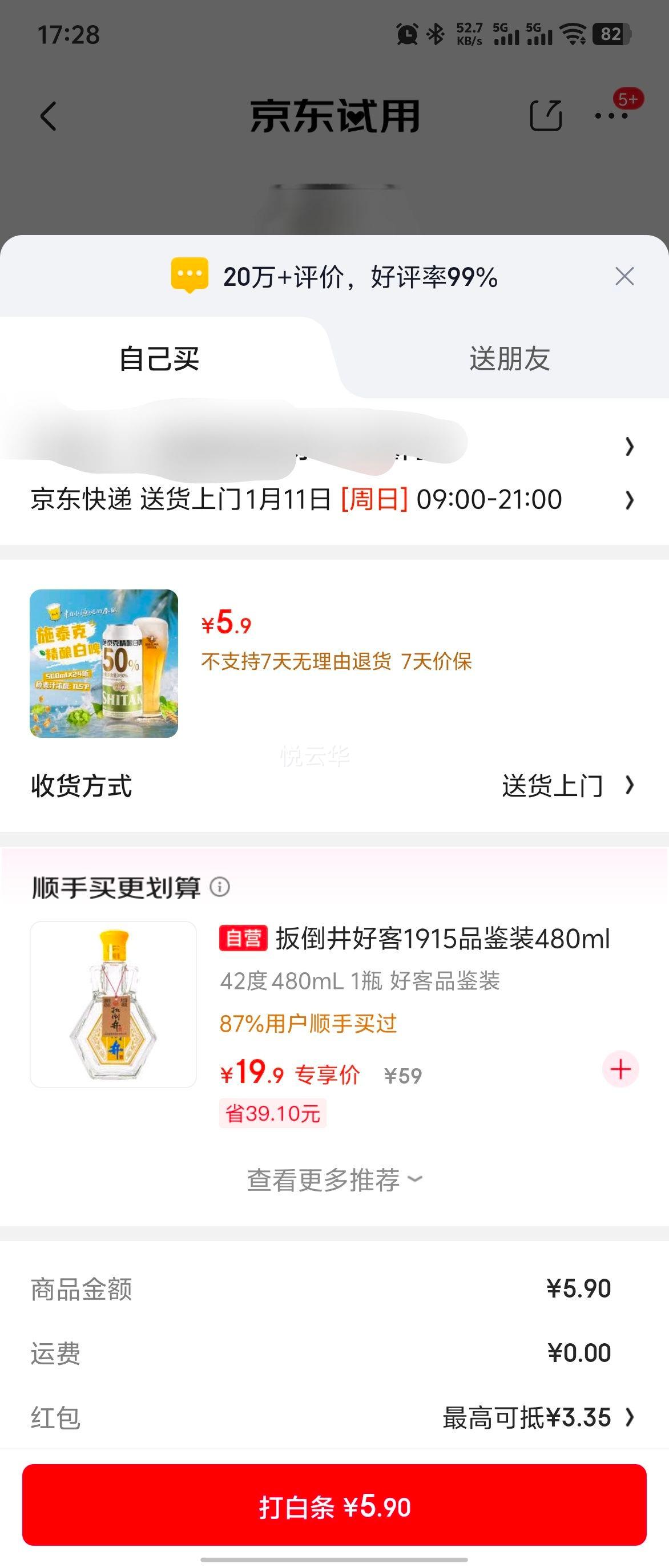The width and height of the screenshot is (669, 1568).
Task: Close the order checkout sheet
Action: coord(624,277)
